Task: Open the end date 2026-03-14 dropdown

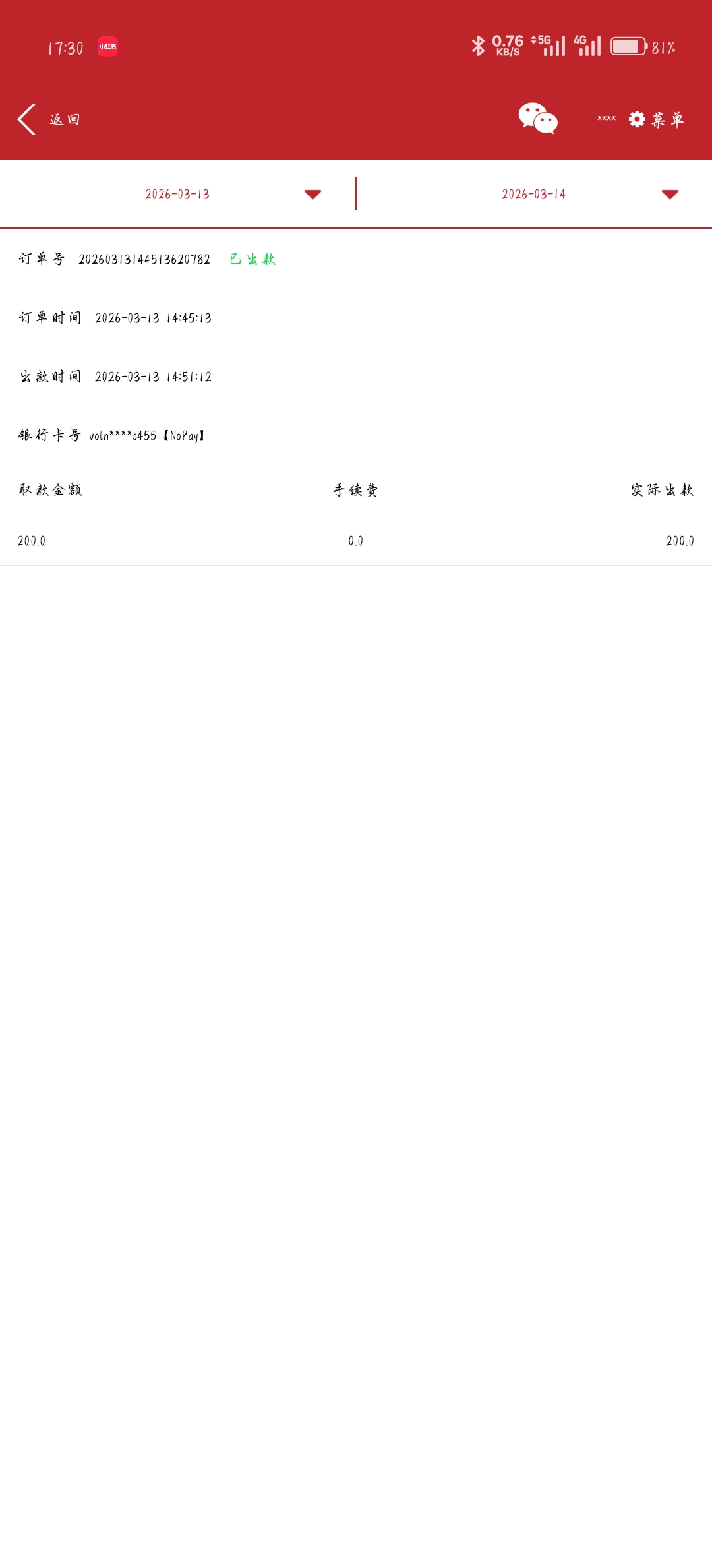Action: [535, 194]
